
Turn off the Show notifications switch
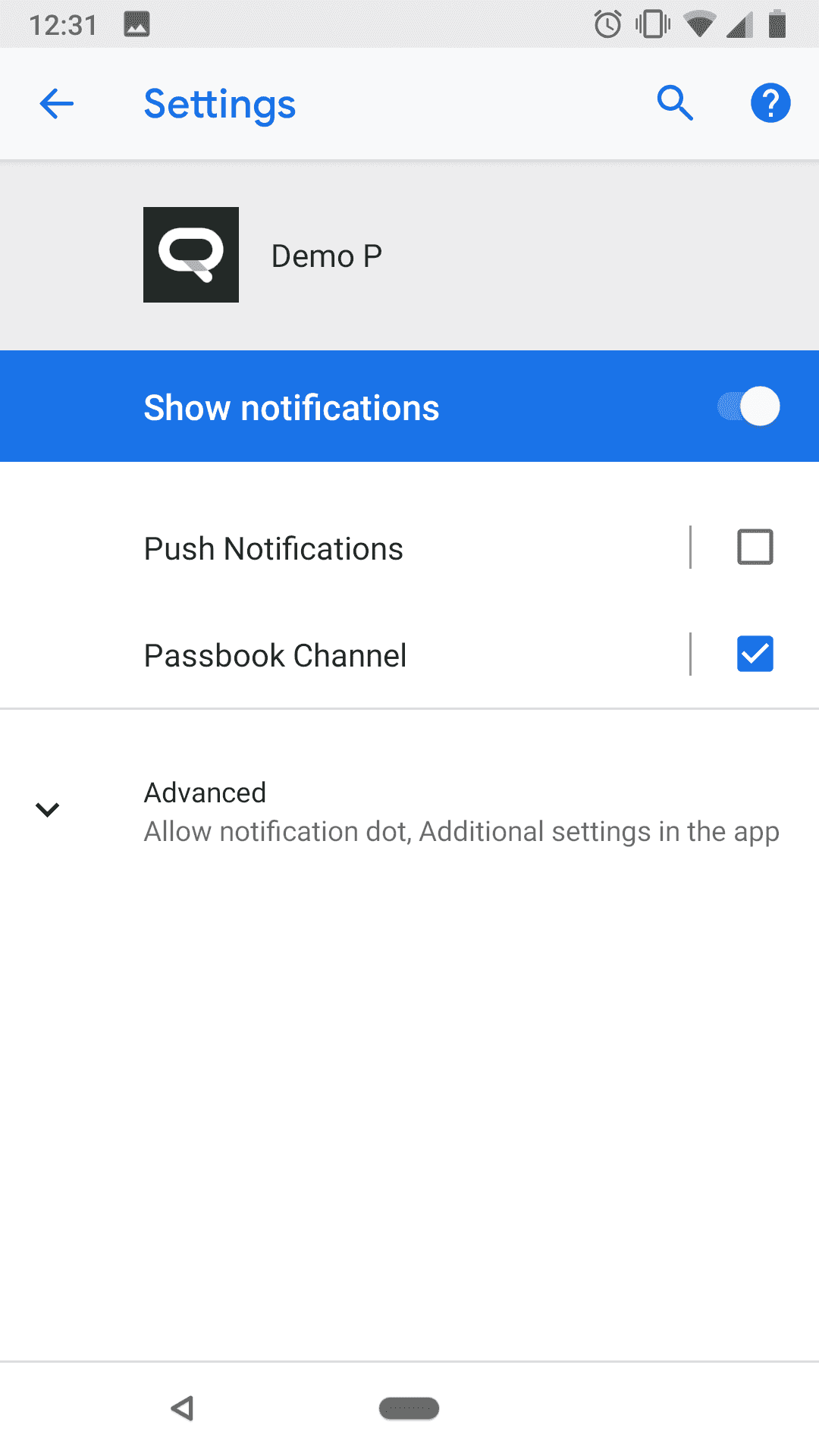748,406
